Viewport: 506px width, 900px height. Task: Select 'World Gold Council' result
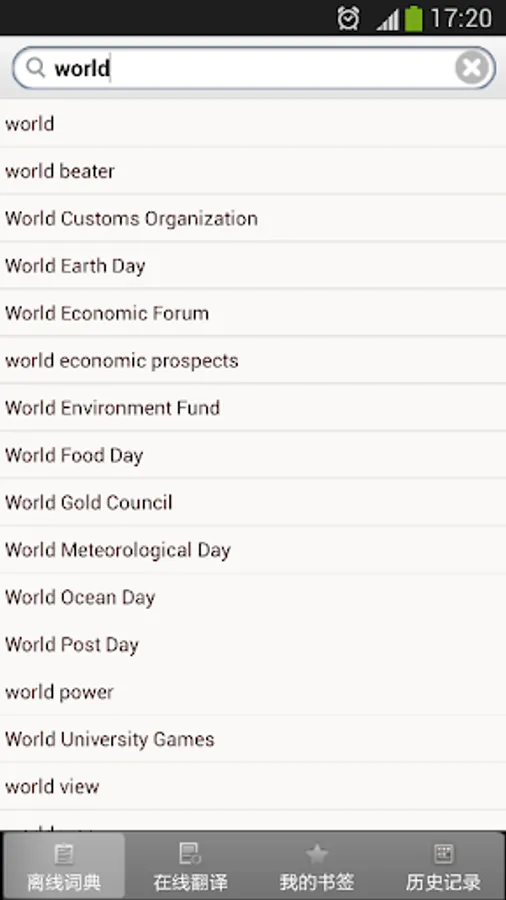tap(253, 502)
